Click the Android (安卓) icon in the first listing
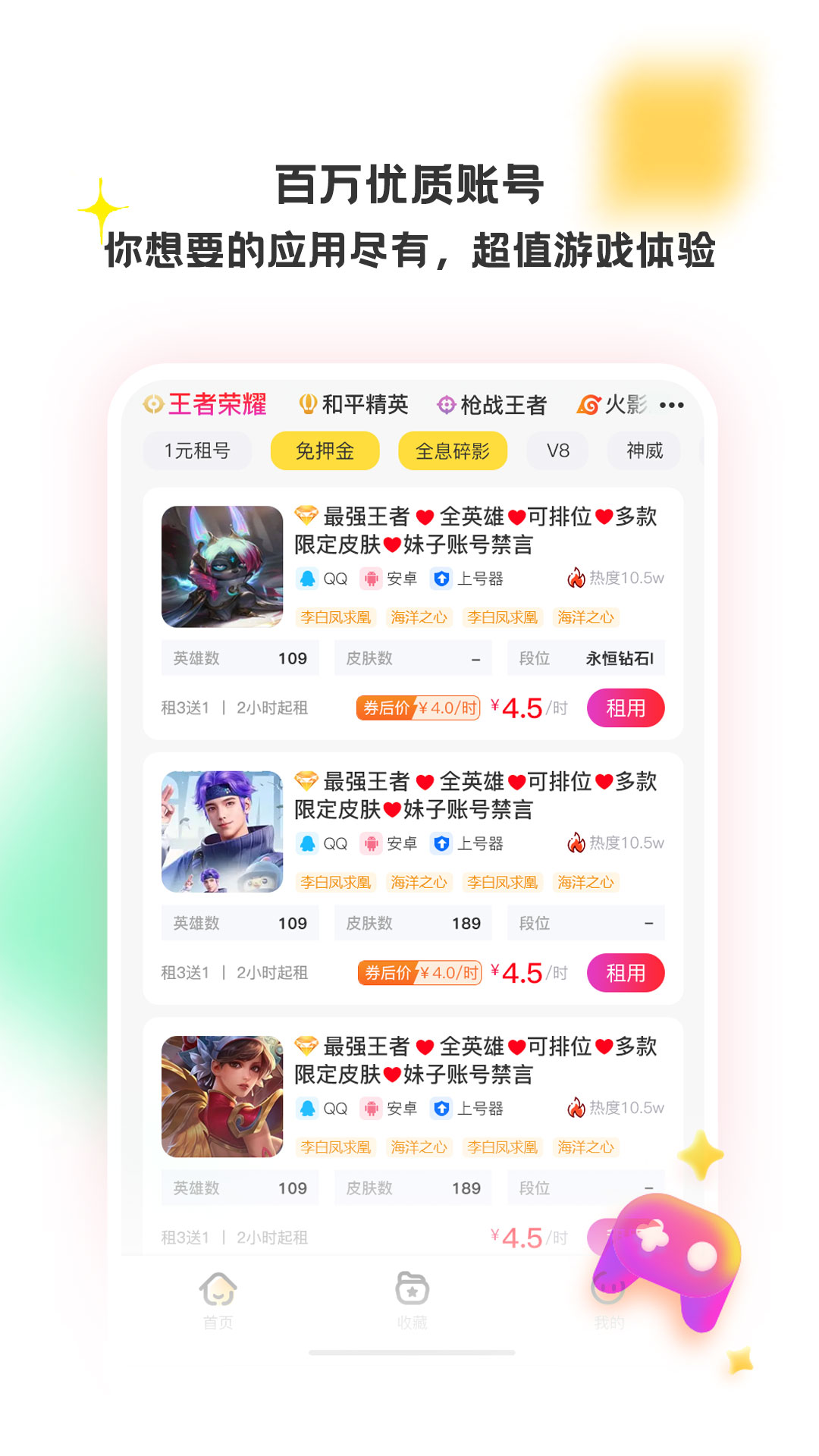 tap(368, 577)
